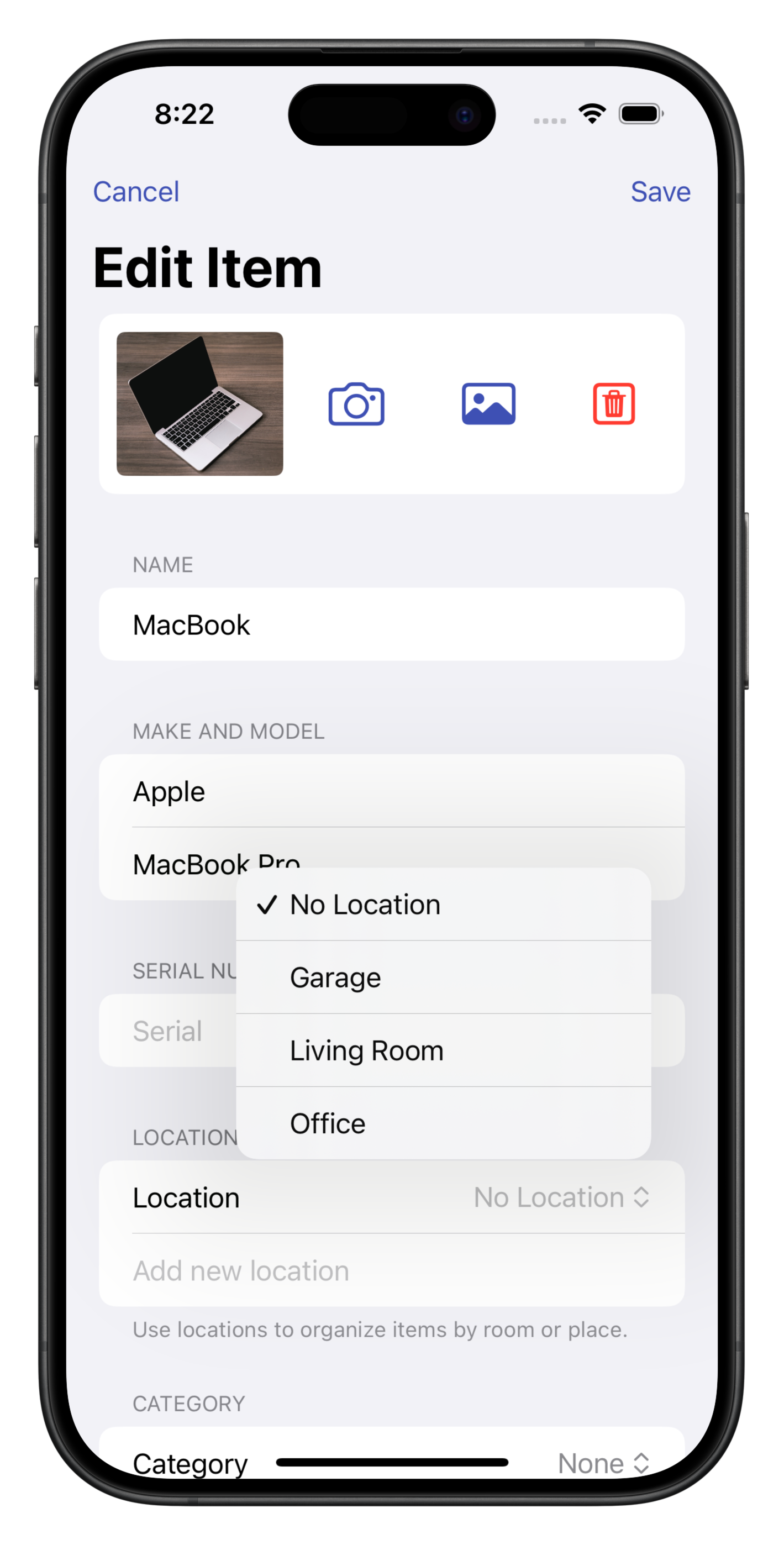
Task: Set location to Office
Action: 443,1123
